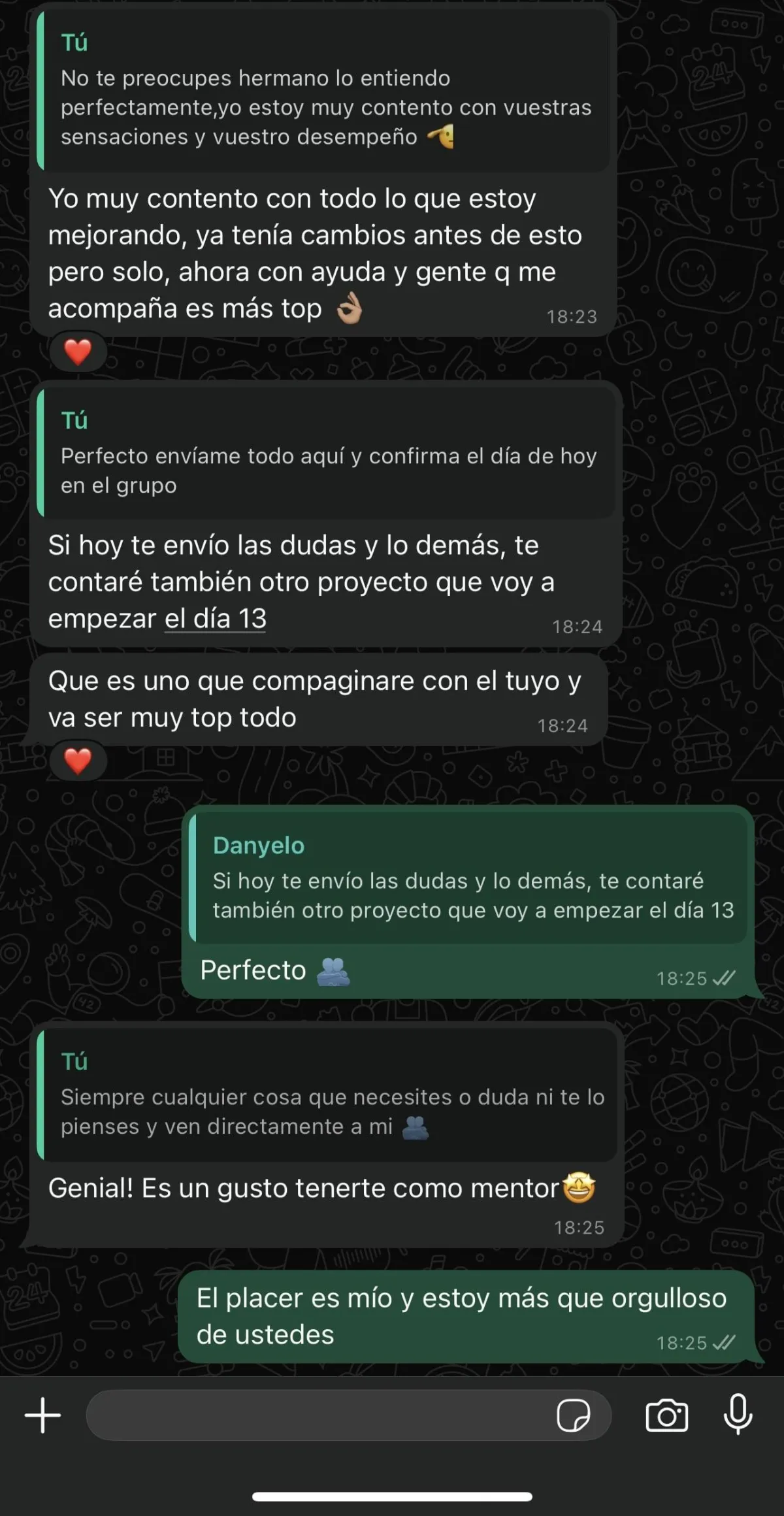784x1516 pixels.
Task: Open the camera to take a photo
Action: [x=666, y=1415]
